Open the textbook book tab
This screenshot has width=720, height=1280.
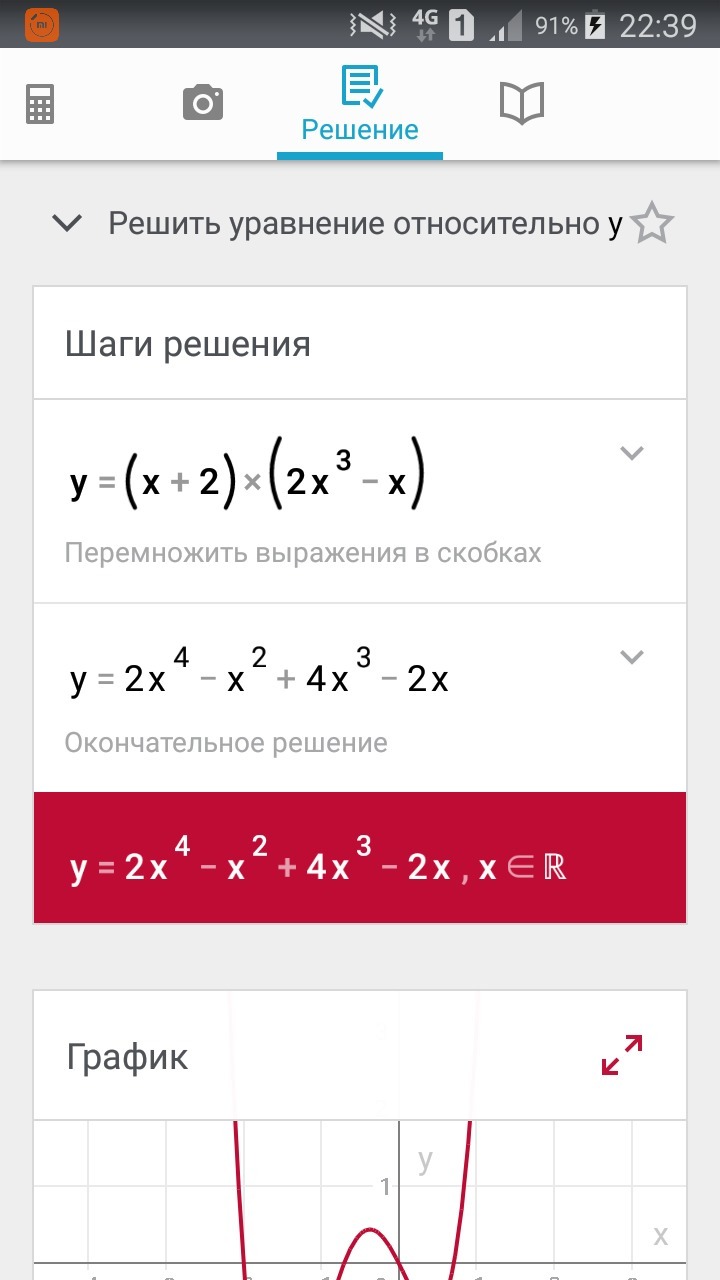pyautogui.click(x=521, y=103)
